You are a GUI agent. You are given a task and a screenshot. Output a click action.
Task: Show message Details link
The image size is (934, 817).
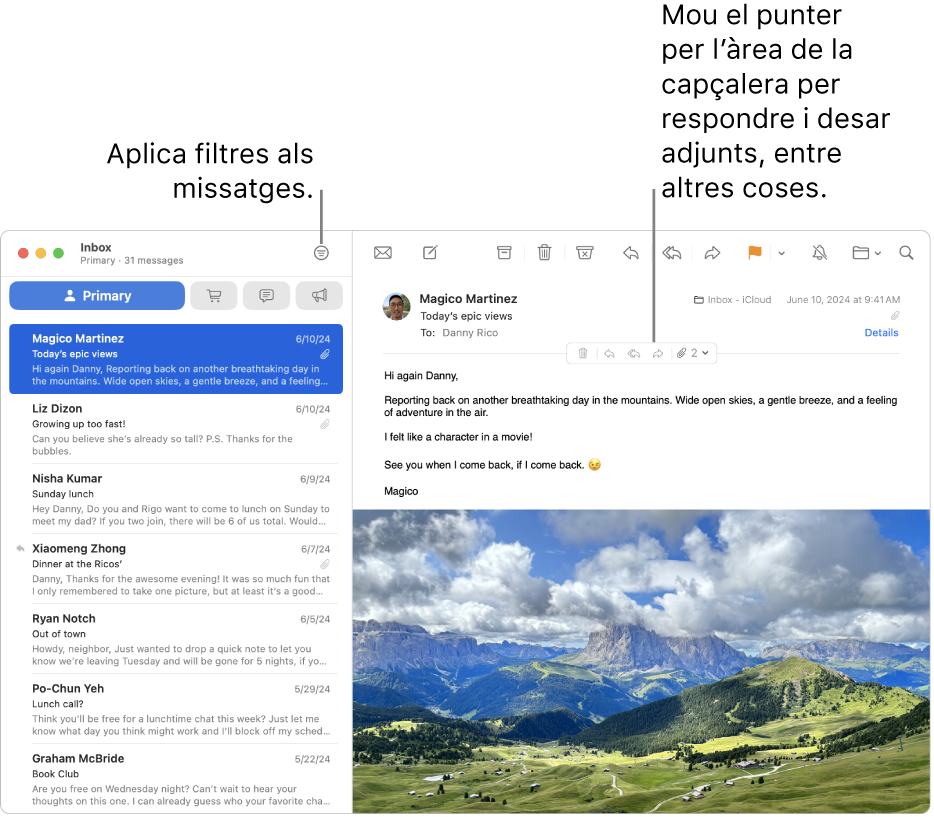(881, 333)
